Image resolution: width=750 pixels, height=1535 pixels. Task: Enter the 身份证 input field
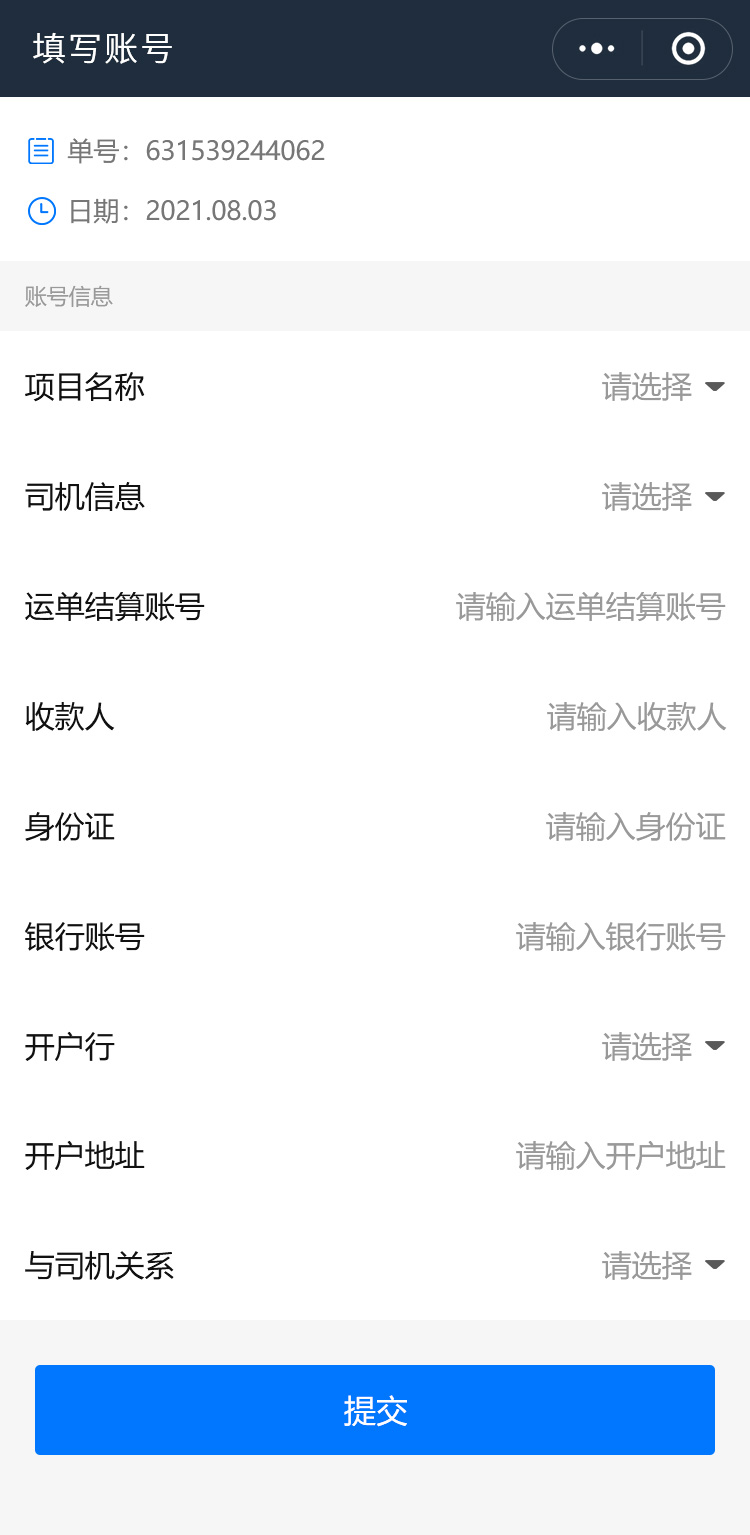(x=635, y=827)
